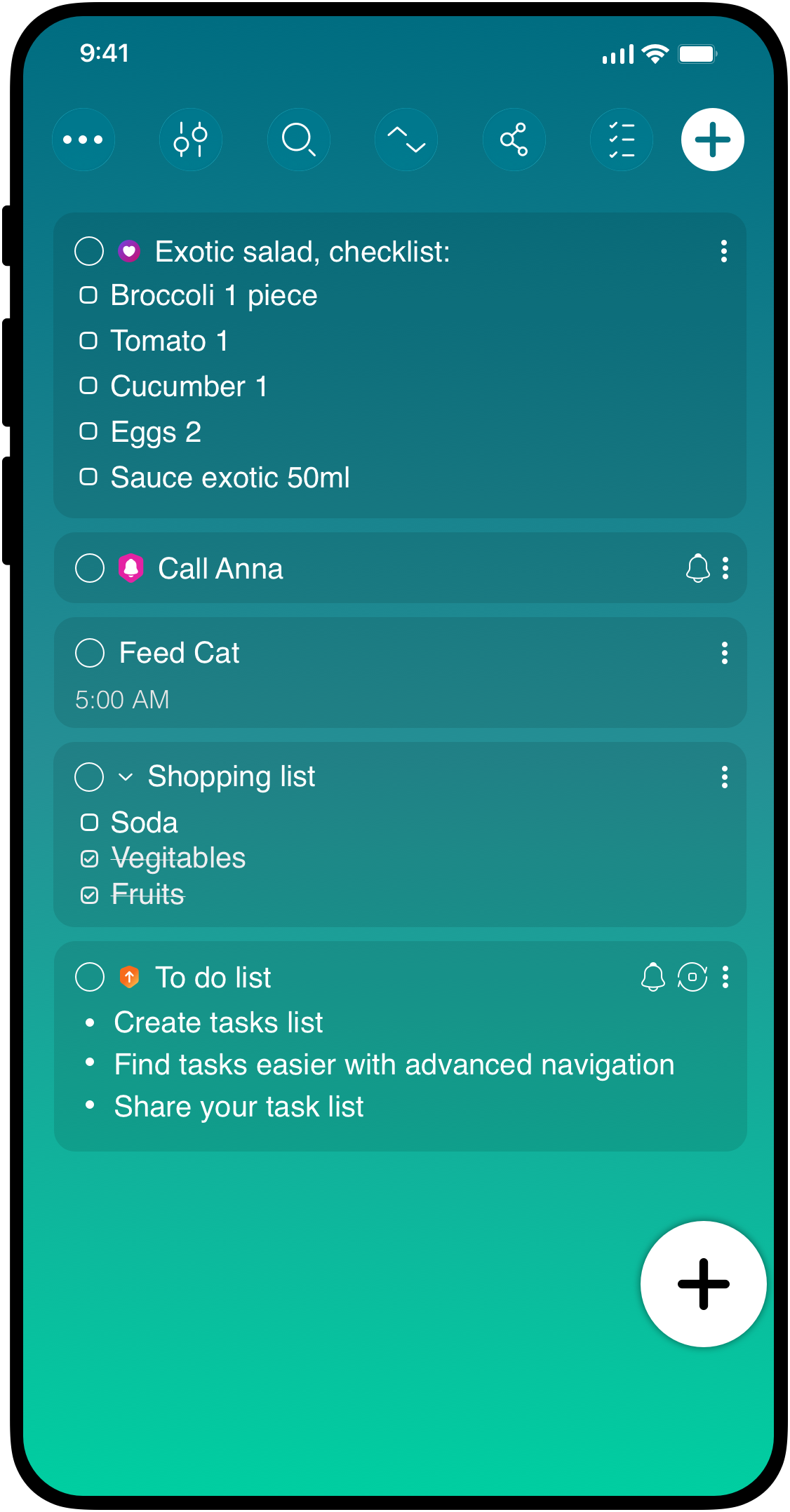Tap the share icon in the toolbar
Image resolution: width=790 pixels, height=1512 pixels.
(514, 140)
